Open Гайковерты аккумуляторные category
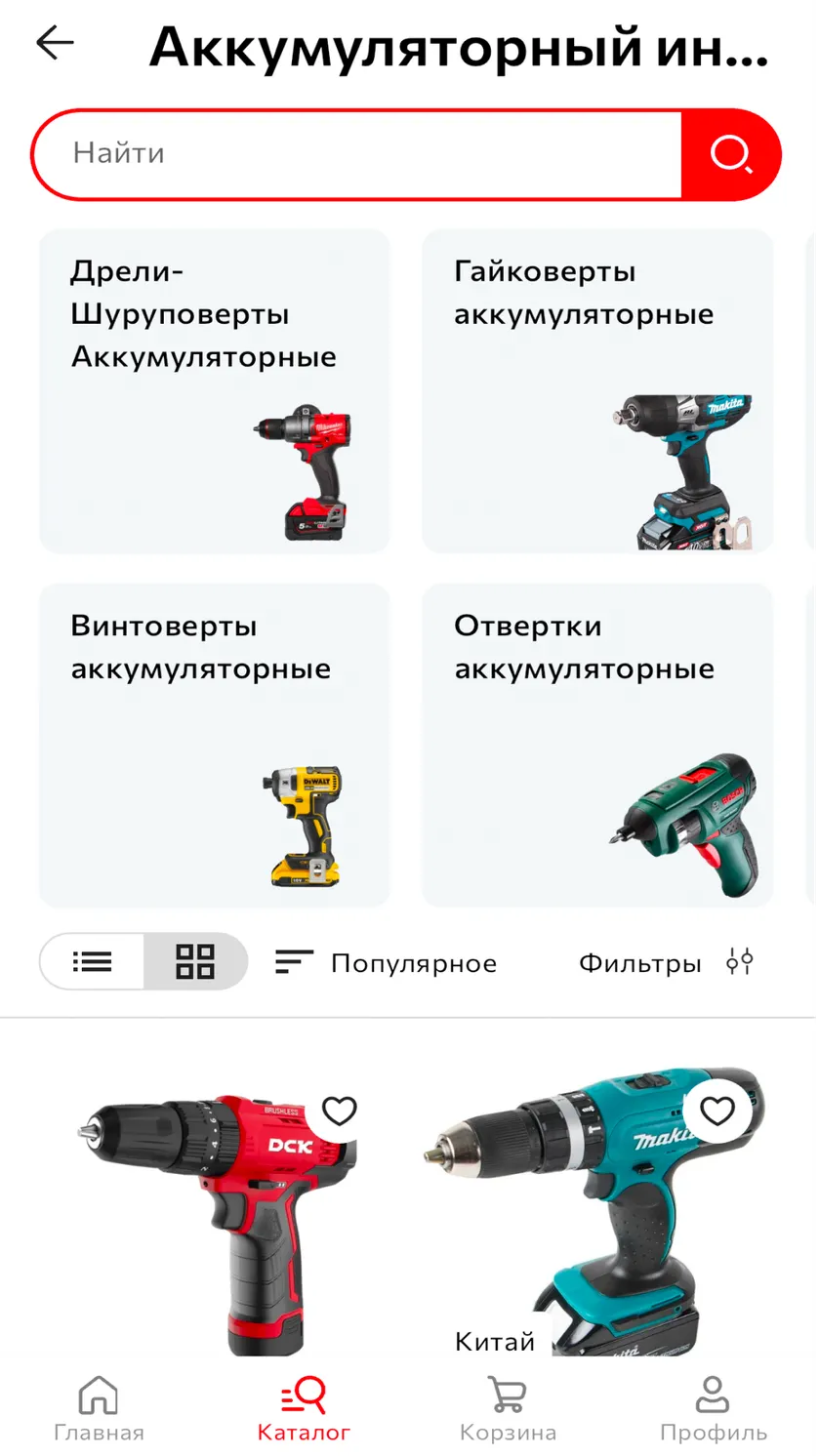This screenshot has width=819, height=1456. tap(597, 391)
